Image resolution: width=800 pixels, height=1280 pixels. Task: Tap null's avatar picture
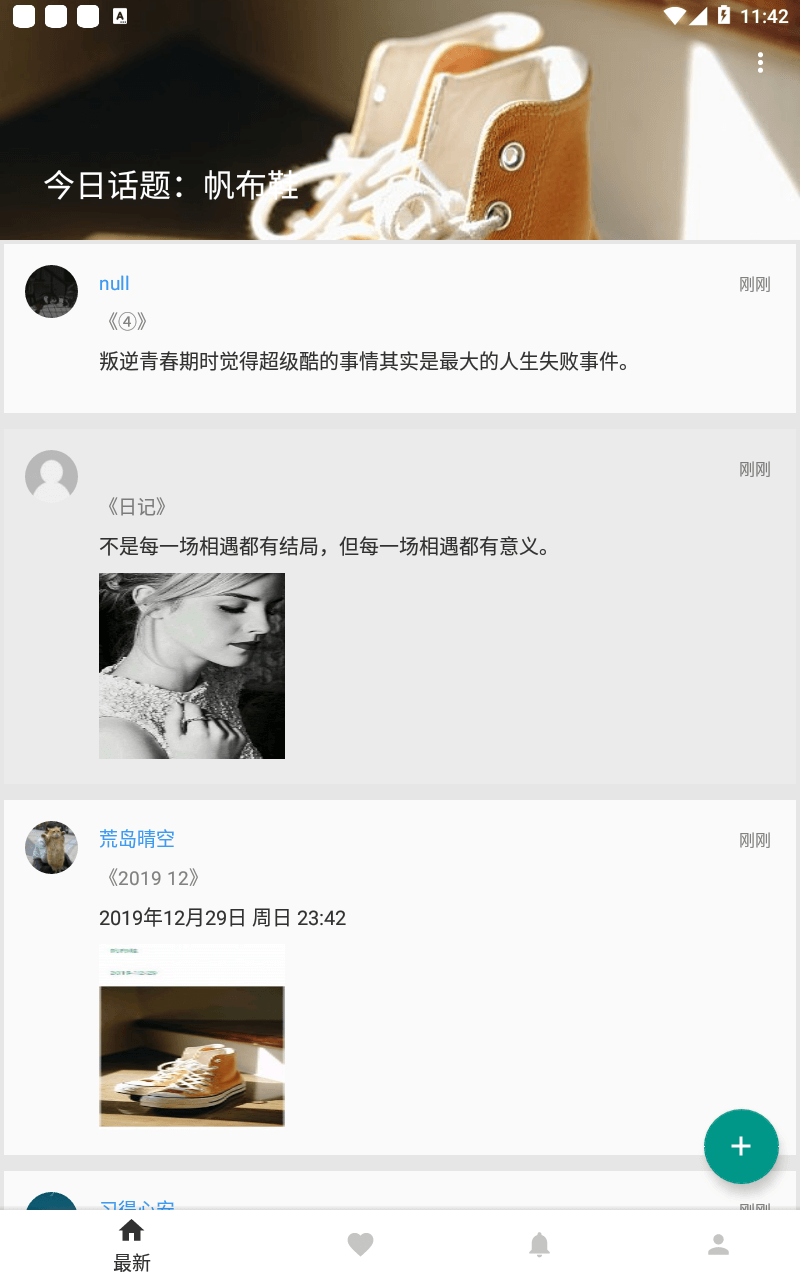point(51,291)
